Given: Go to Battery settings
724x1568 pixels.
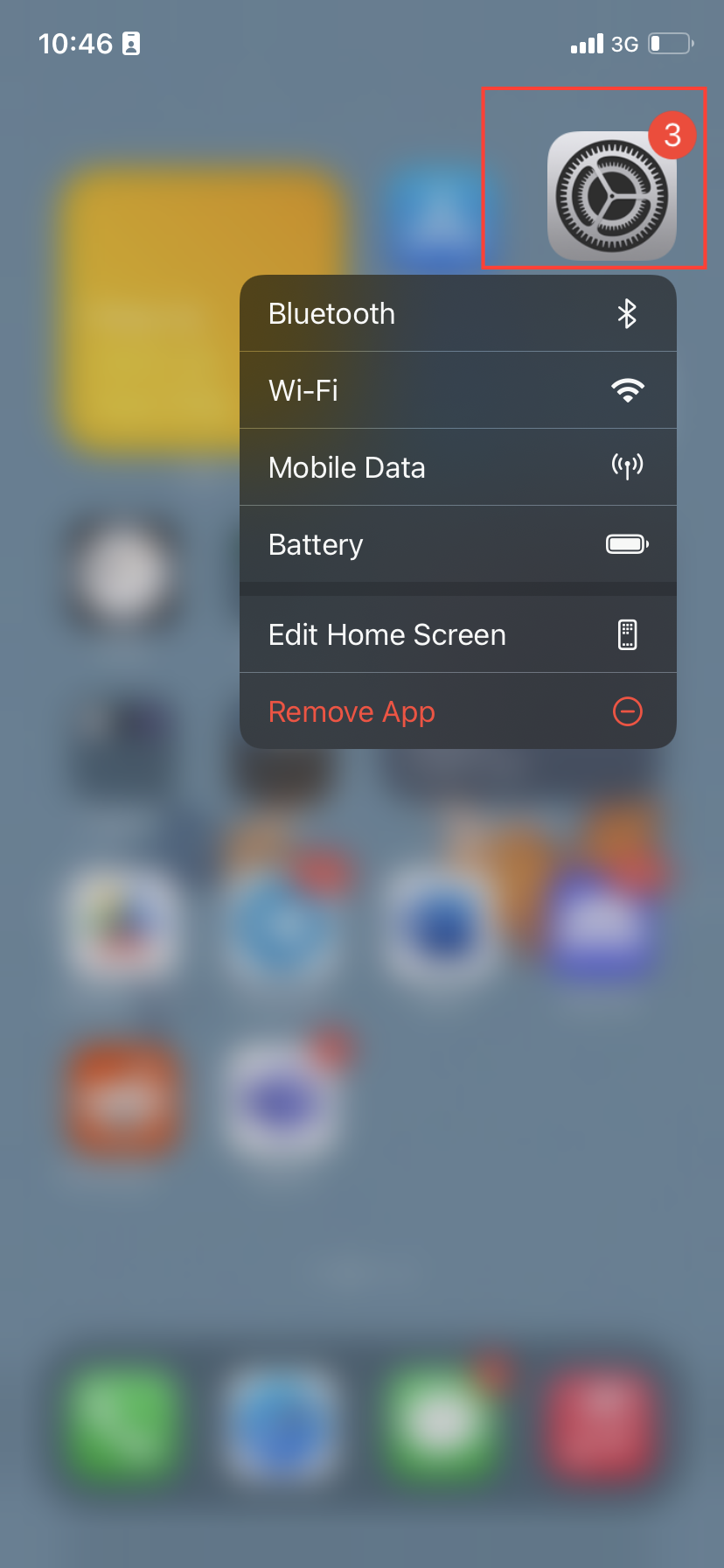Looking at the screenshot, I should [x=457, y=544].
